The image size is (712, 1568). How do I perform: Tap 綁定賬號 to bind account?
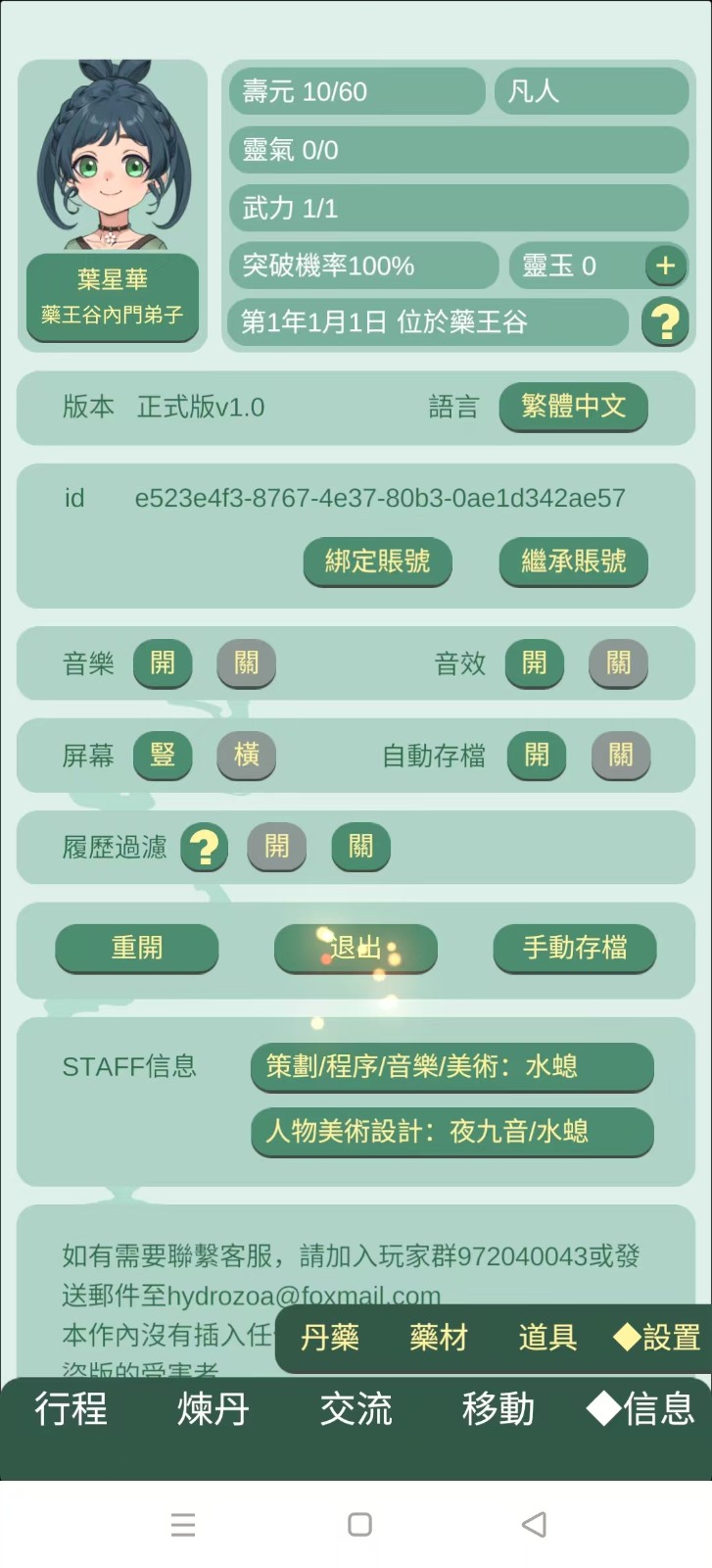pyautogui.click(x=377, y=562)
